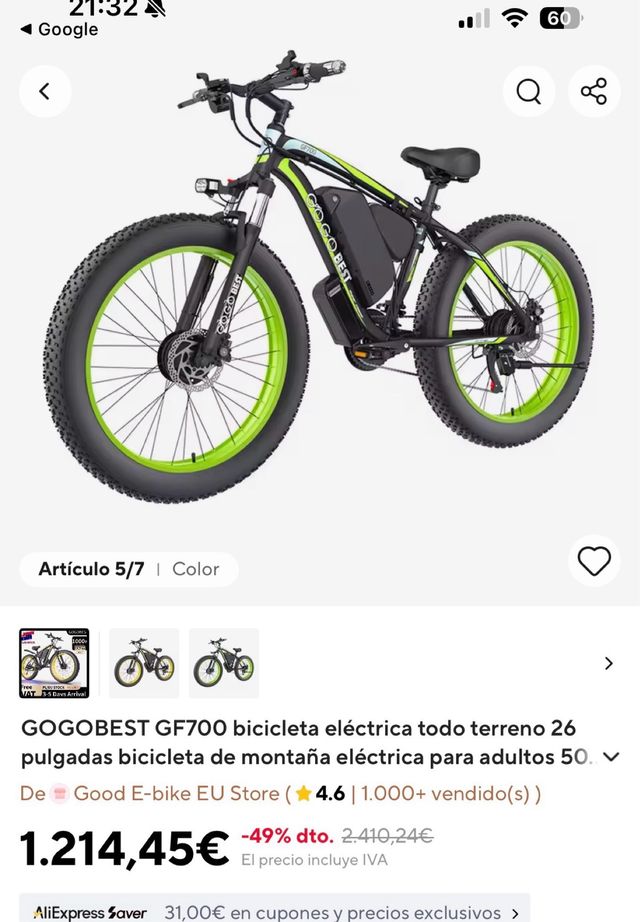Add the bike to the wishlist
Viewport: 640px width, 922px height.
coord(594,561)
